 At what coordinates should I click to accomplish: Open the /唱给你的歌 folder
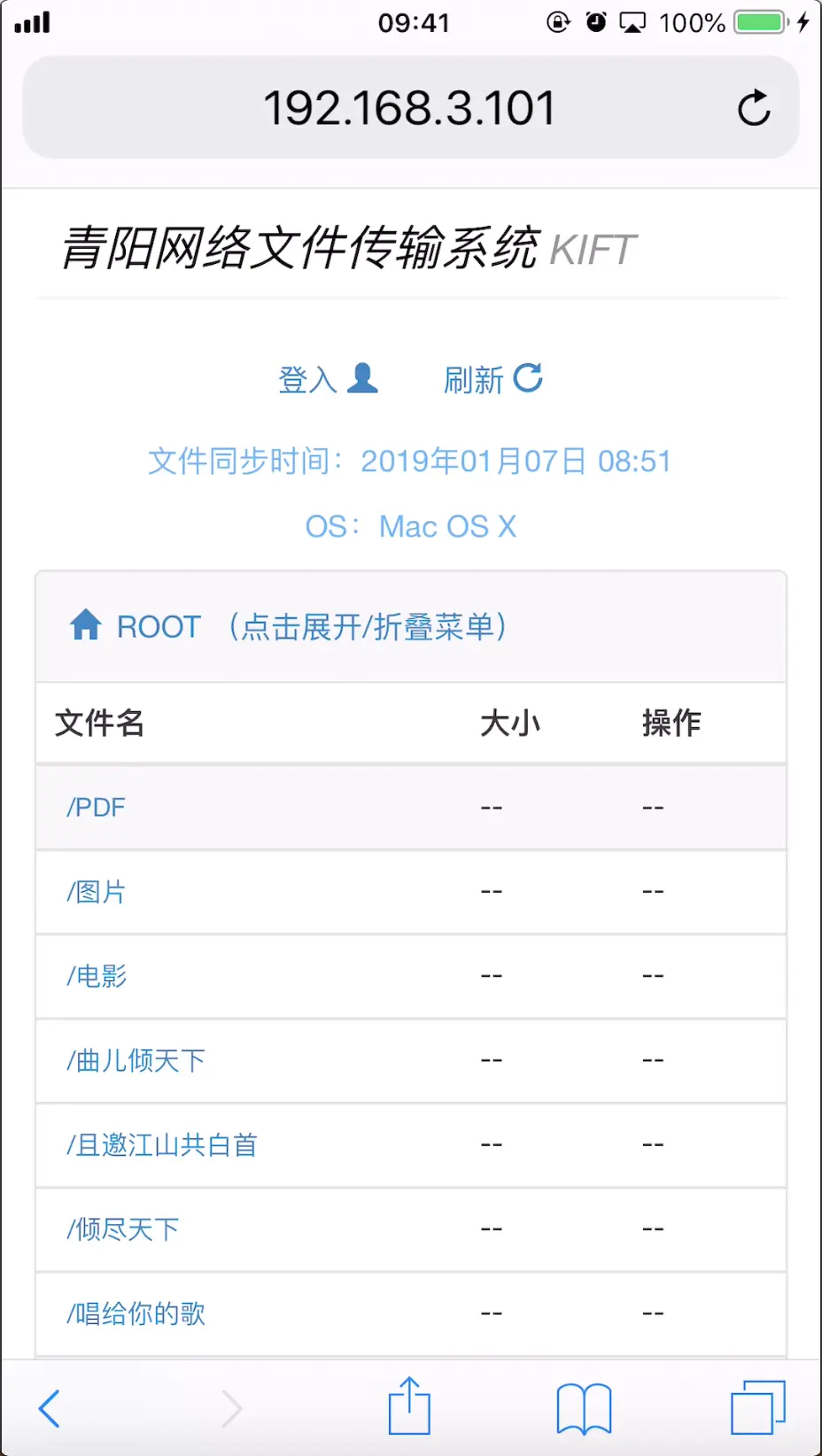136,1313
